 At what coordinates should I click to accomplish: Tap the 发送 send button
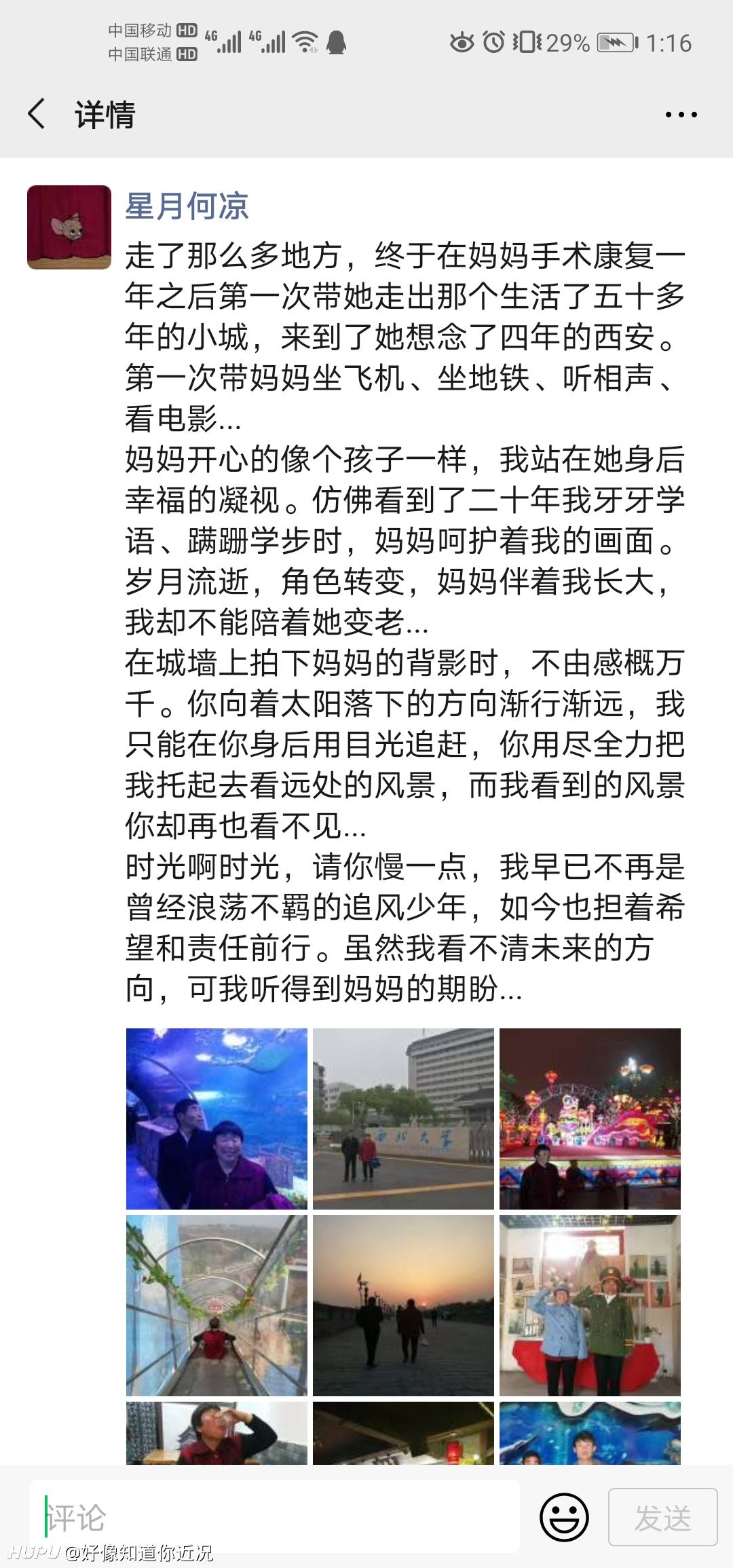pos(663,1517)
